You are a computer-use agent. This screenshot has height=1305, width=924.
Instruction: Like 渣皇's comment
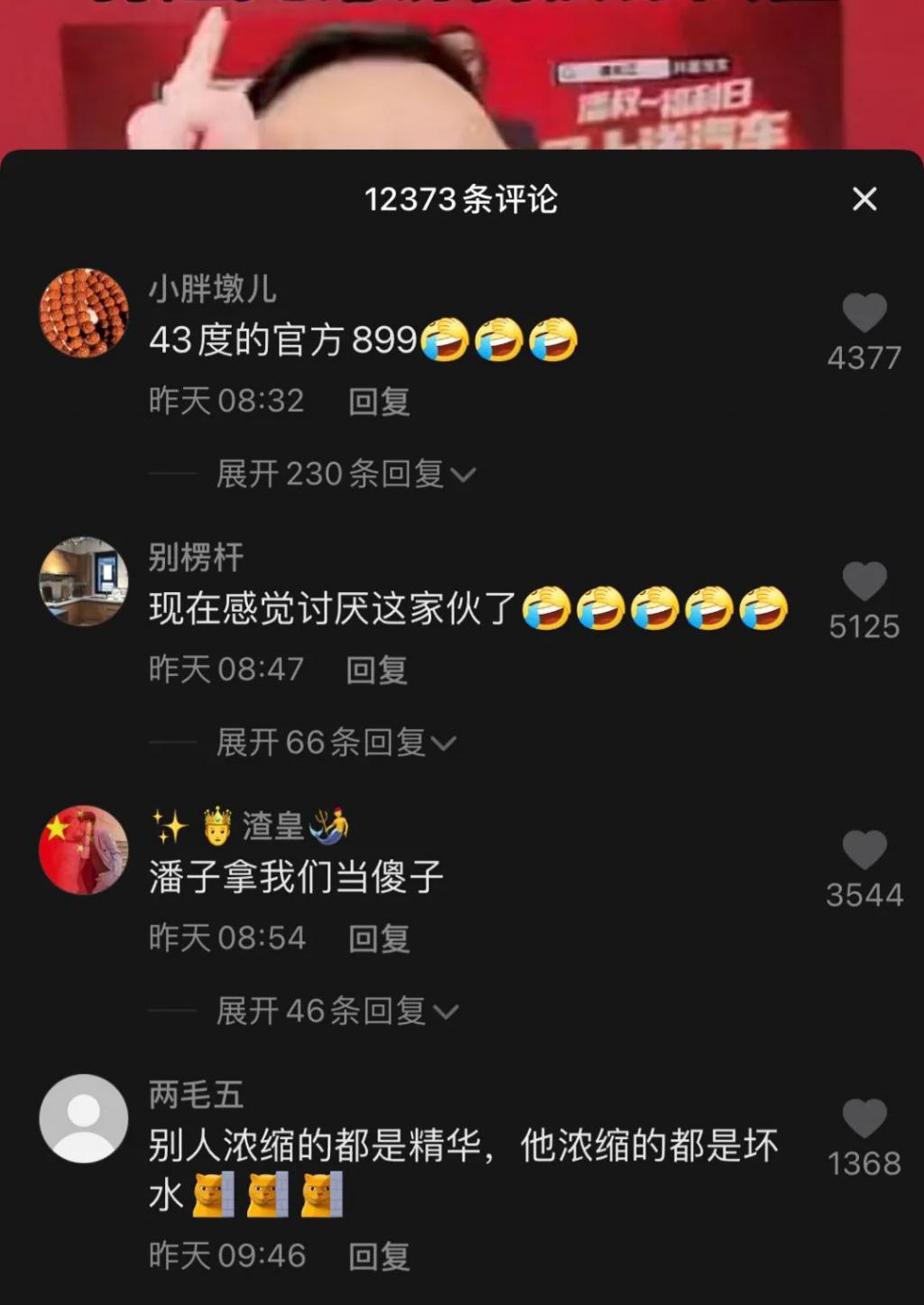coord(864,850)
